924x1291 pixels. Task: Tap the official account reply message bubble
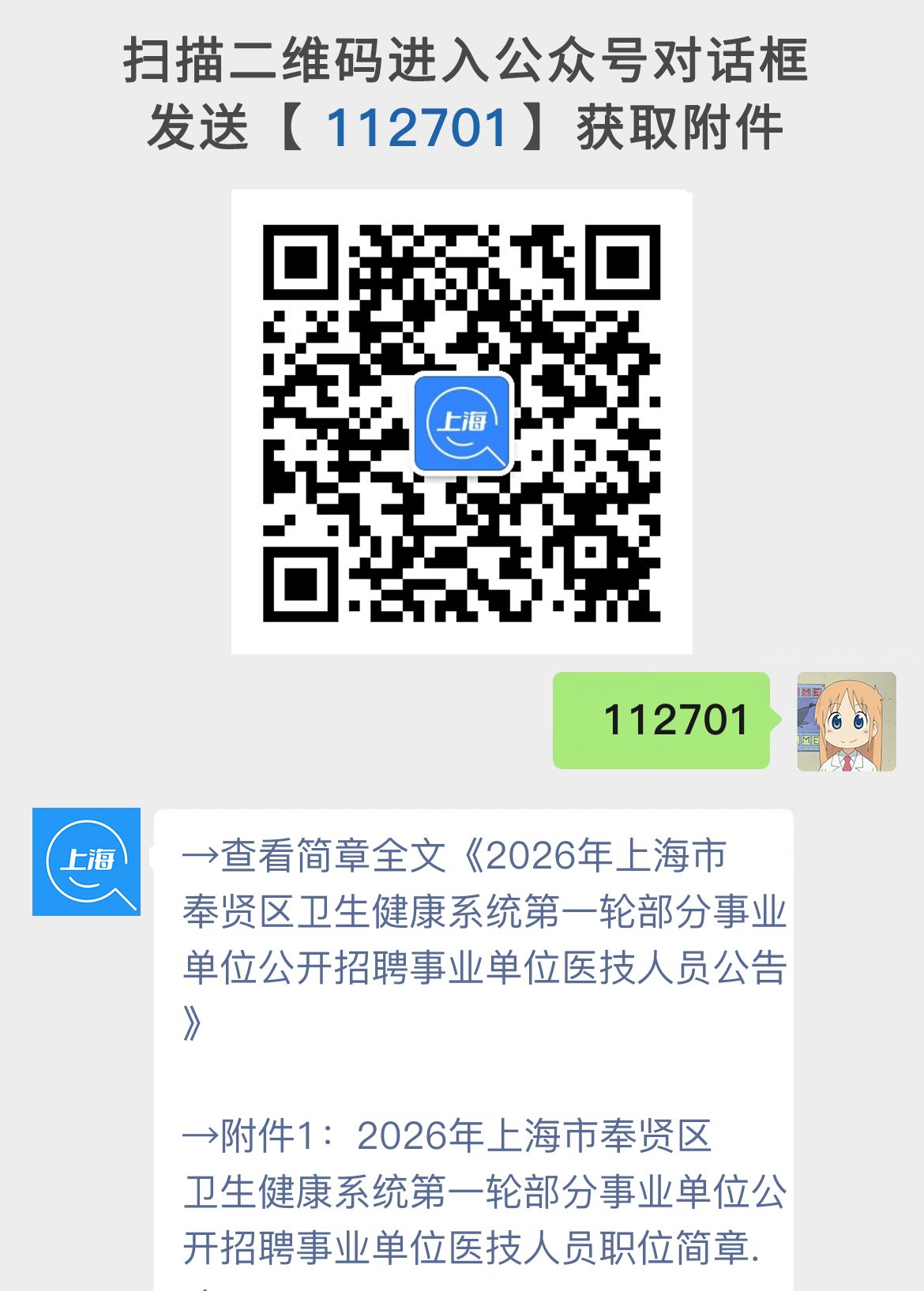pos(474,1026)
